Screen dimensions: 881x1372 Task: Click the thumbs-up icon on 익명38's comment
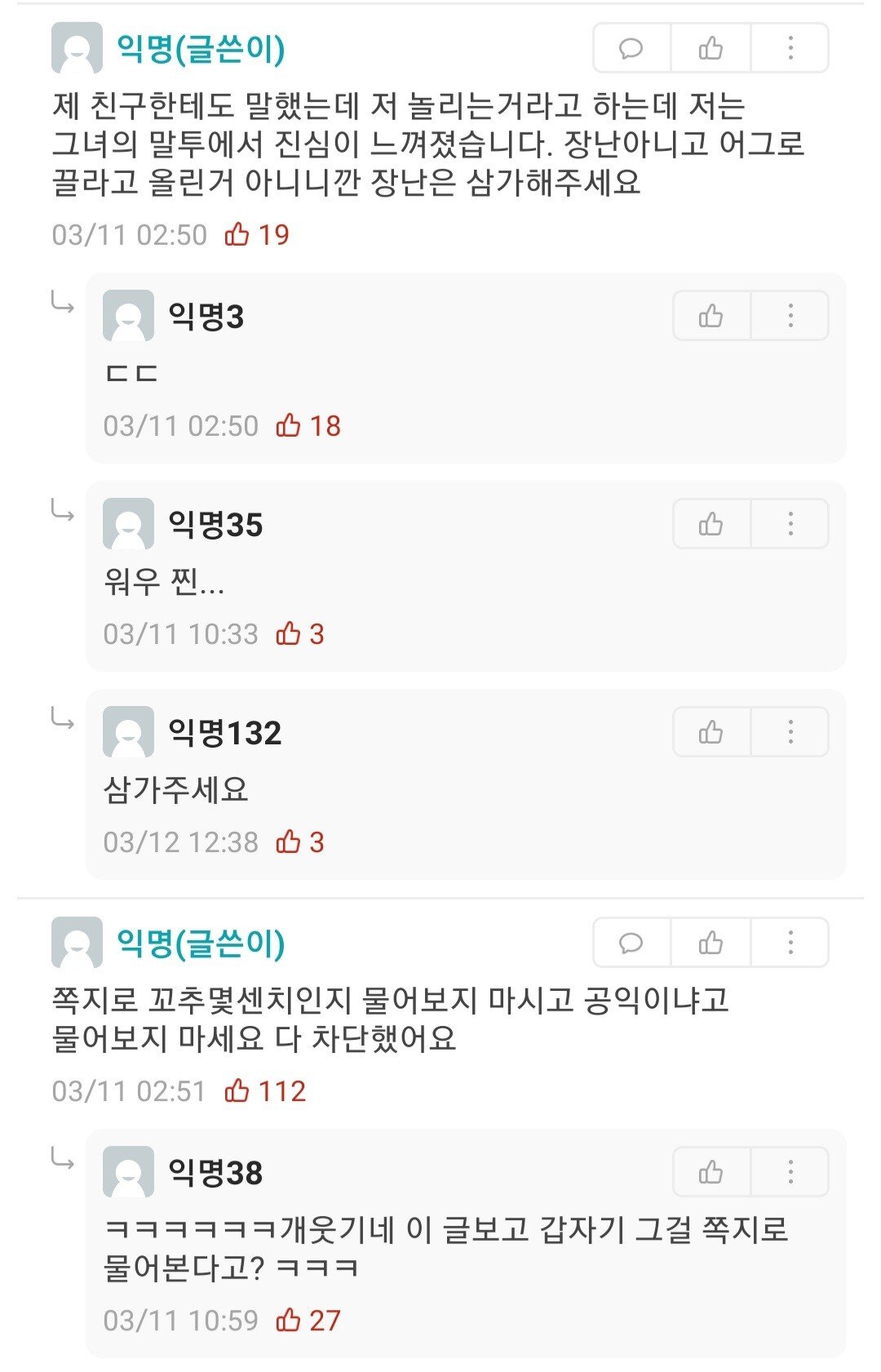point(712,1170)
